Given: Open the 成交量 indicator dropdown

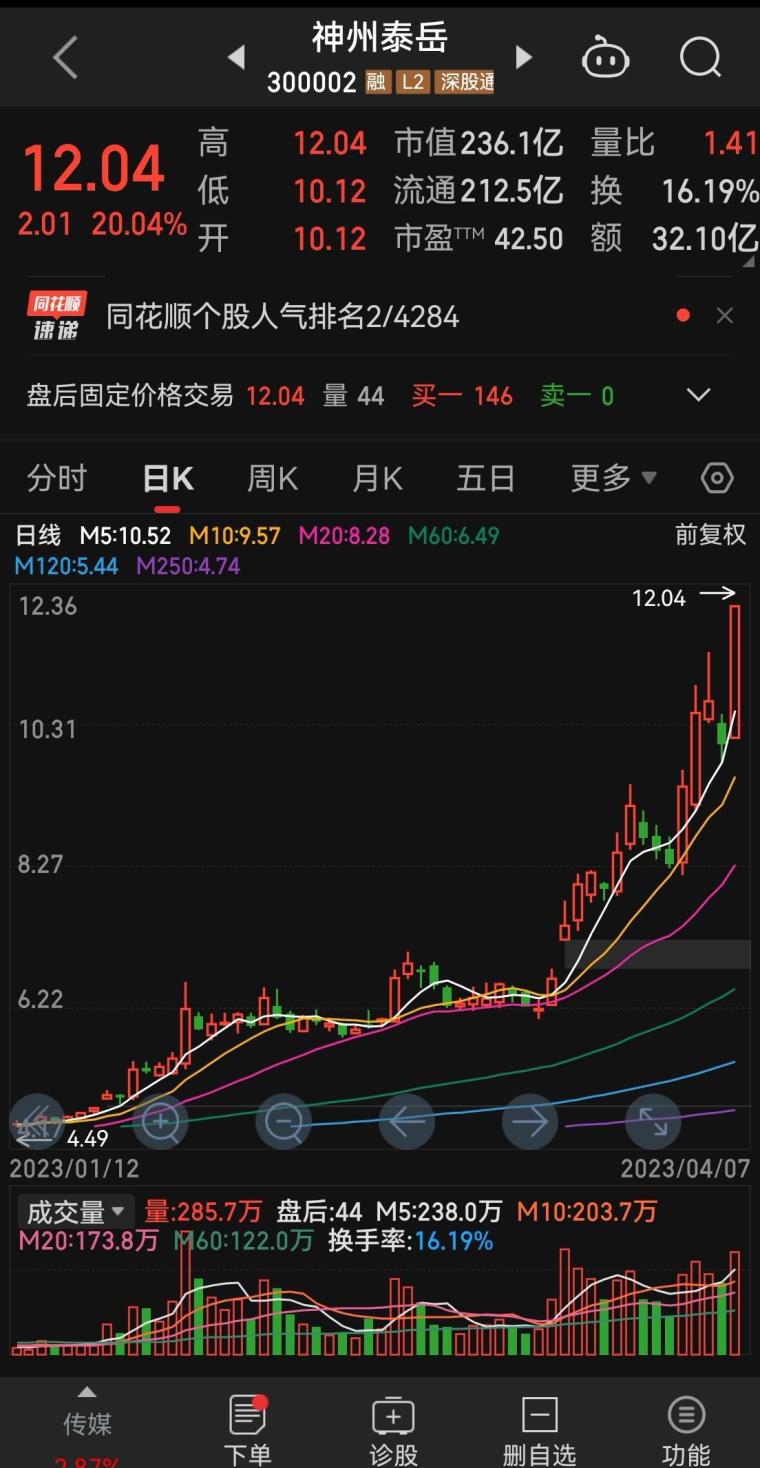Looking at the screenshot, I should coord(76,1212).
